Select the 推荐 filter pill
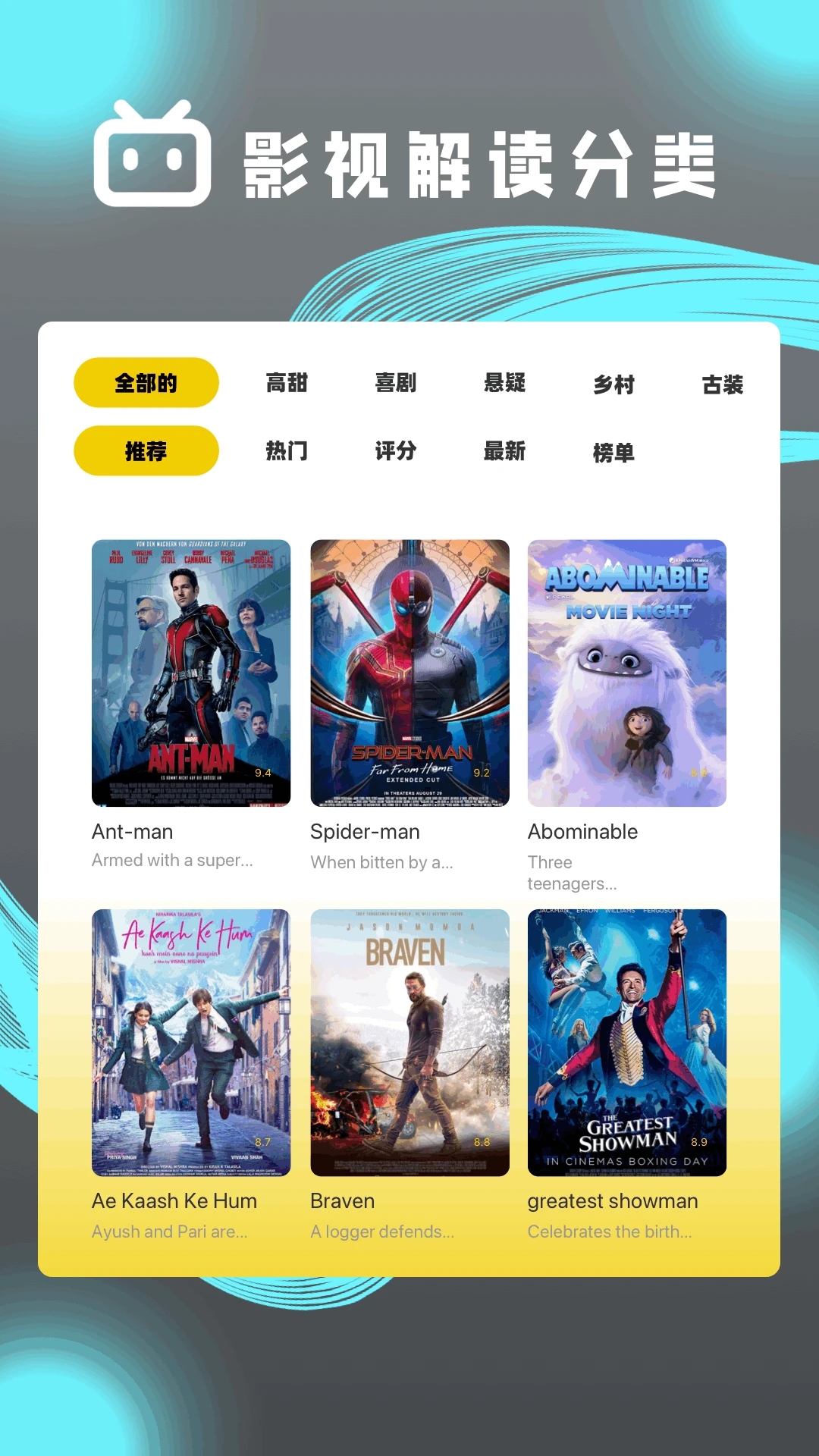Screen dimensions: 819x1456 pos(146,450)
